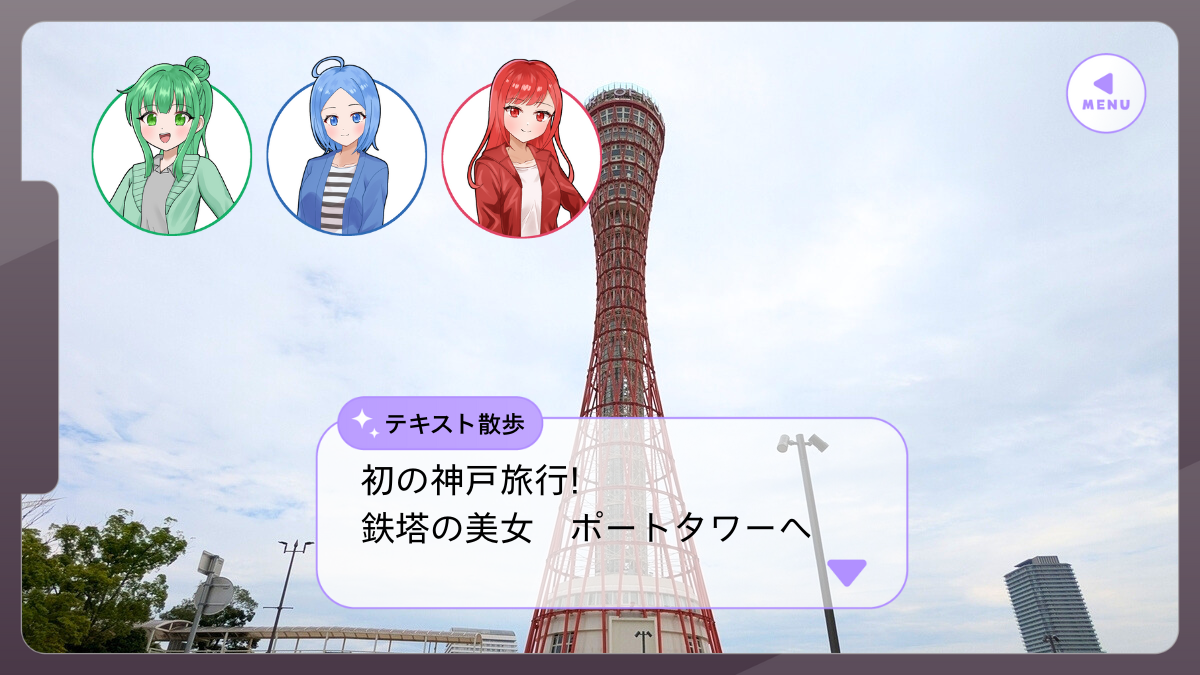Advance dialogue with the purple down arrow
1200x675 pixels.
click(x=846, y=572)
